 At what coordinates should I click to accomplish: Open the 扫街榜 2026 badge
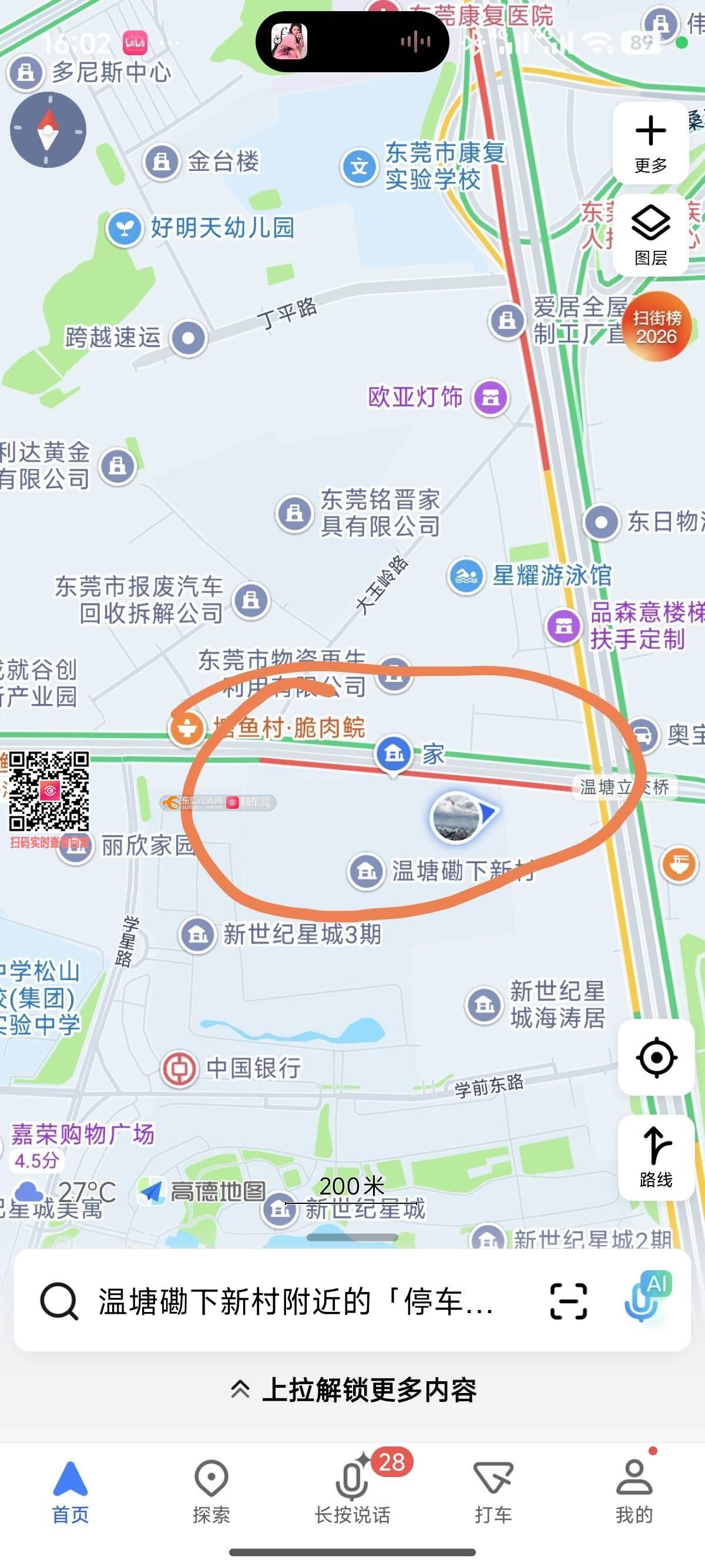pos(656,327)
